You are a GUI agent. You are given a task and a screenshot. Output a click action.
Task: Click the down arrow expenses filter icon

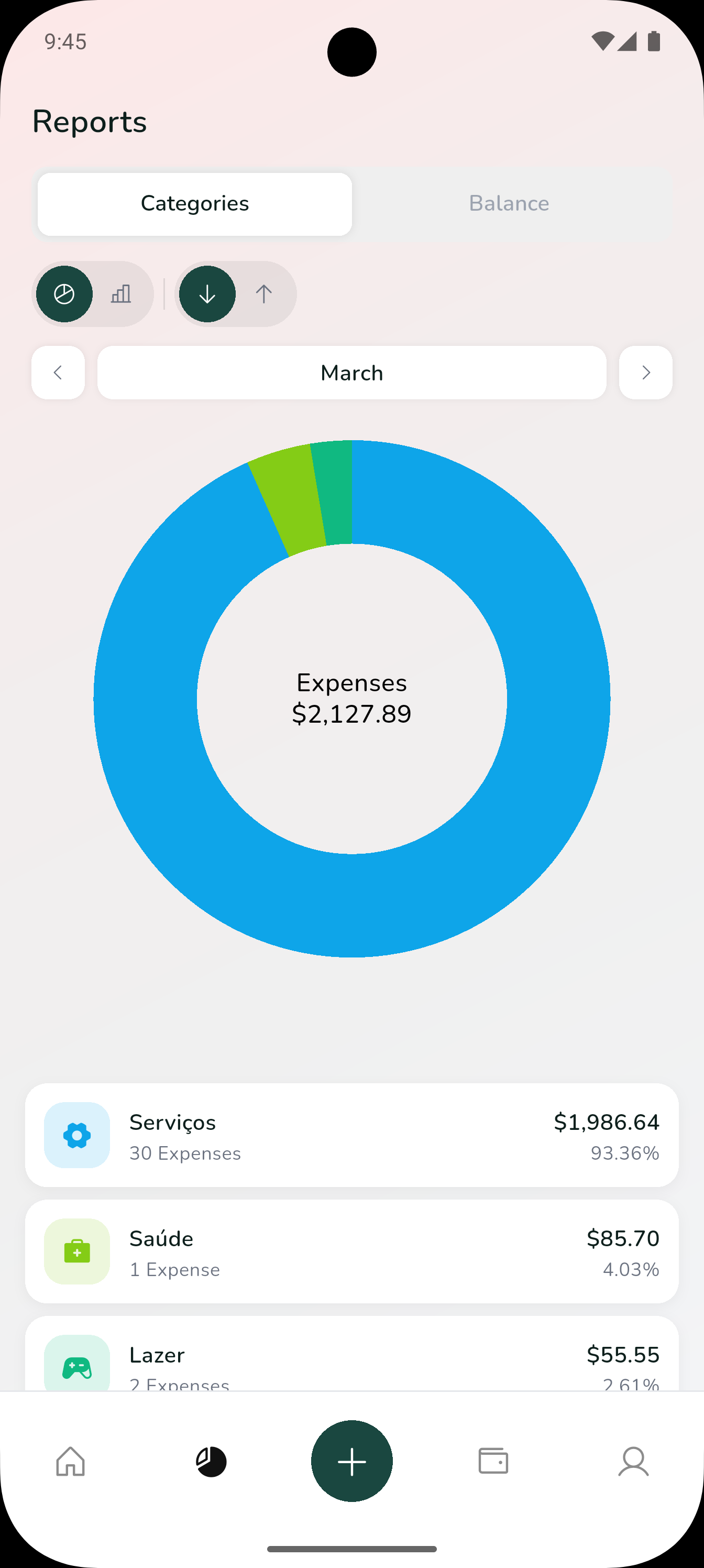(207, 294)
